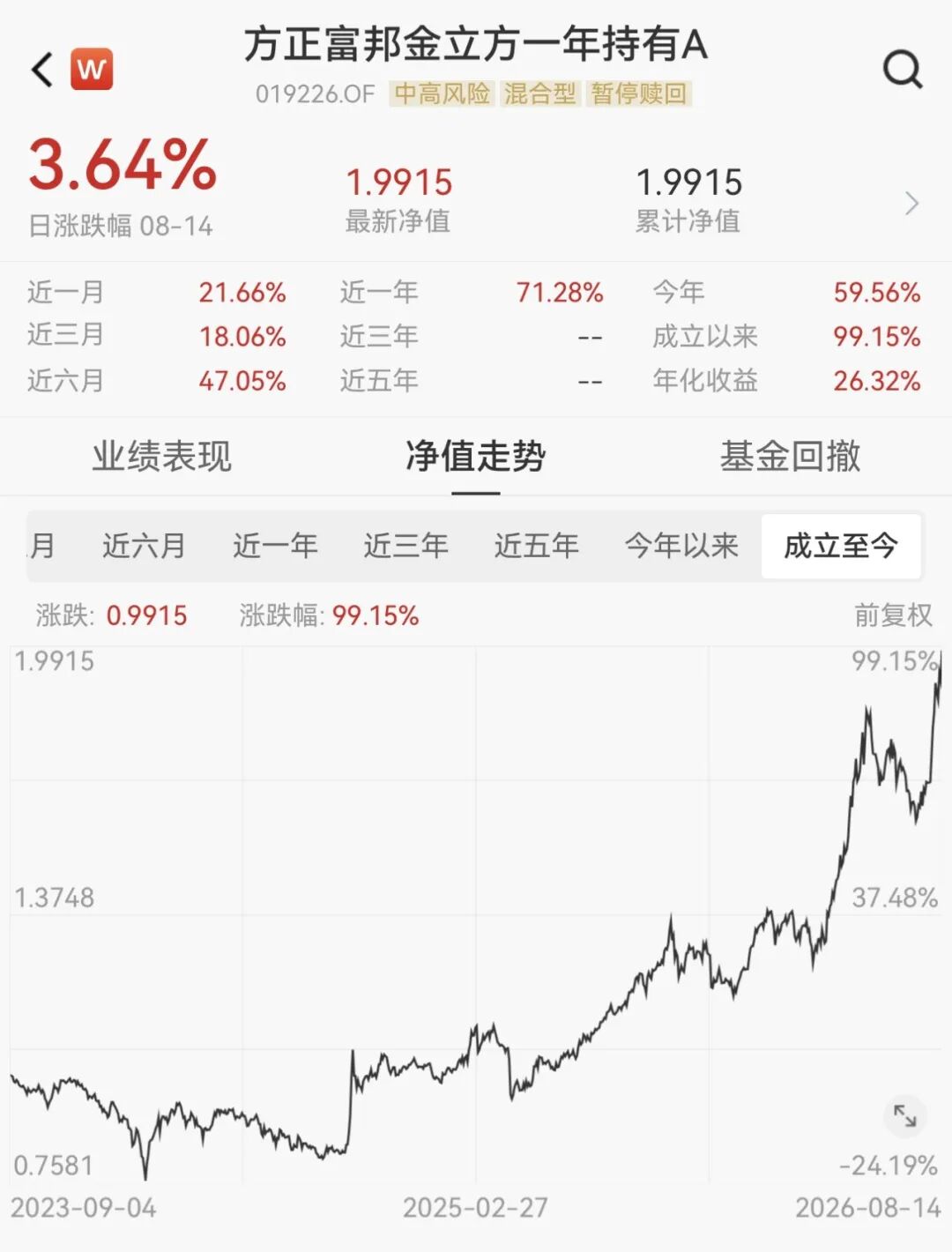
Task: Show the 近三年 chart range
Action: [406, 546]
